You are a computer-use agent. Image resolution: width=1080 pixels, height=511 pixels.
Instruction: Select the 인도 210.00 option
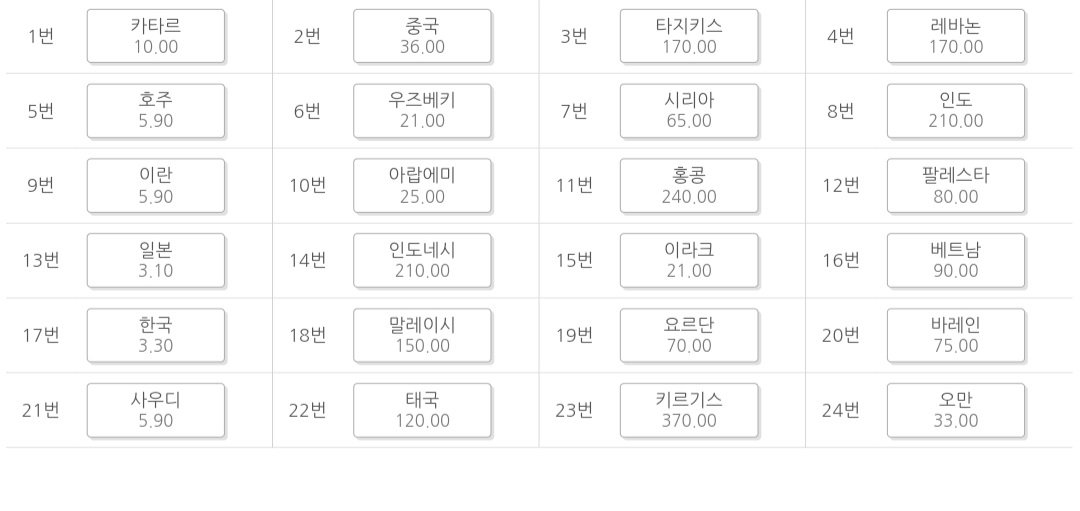955,110
